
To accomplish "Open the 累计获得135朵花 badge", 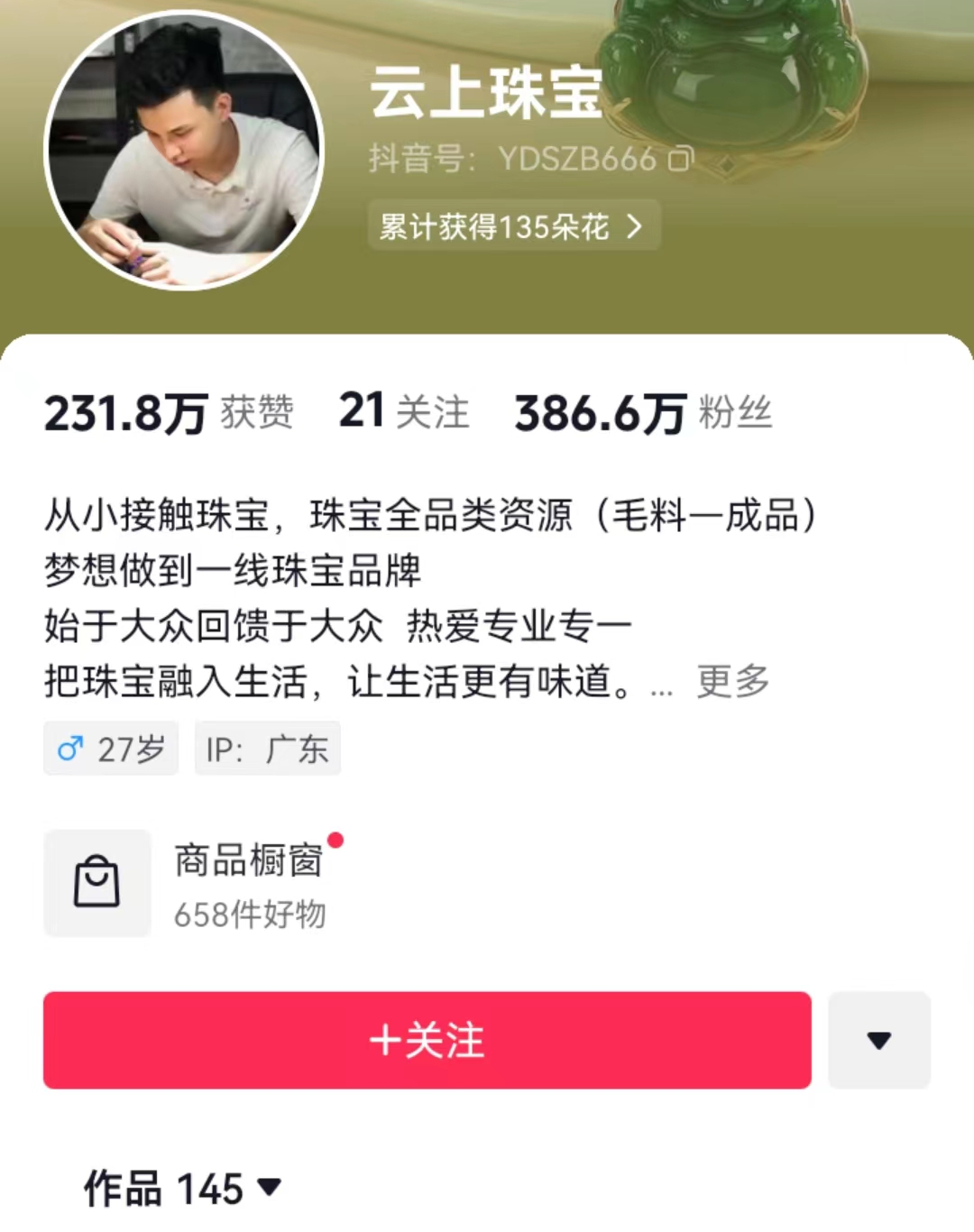I will point(513,226).
